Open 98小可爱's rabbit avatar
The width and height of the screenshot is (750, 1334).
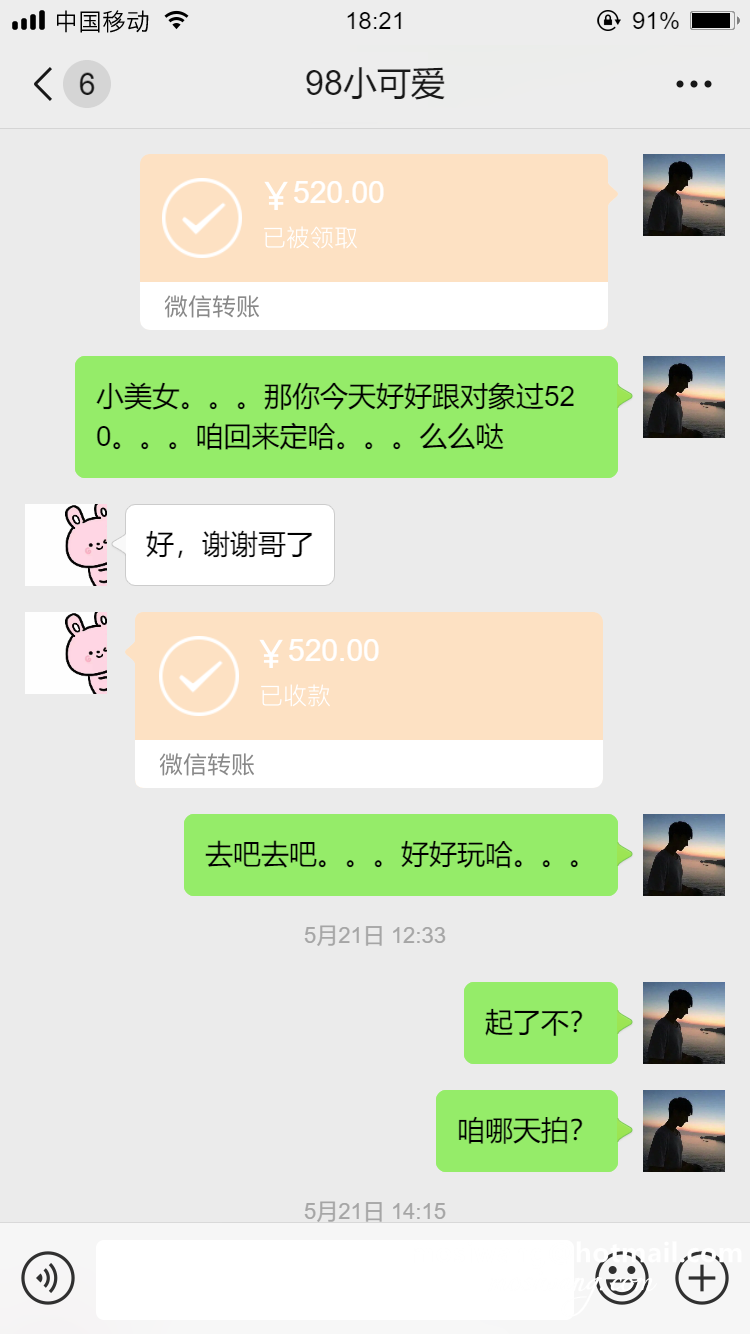(66, 545)
